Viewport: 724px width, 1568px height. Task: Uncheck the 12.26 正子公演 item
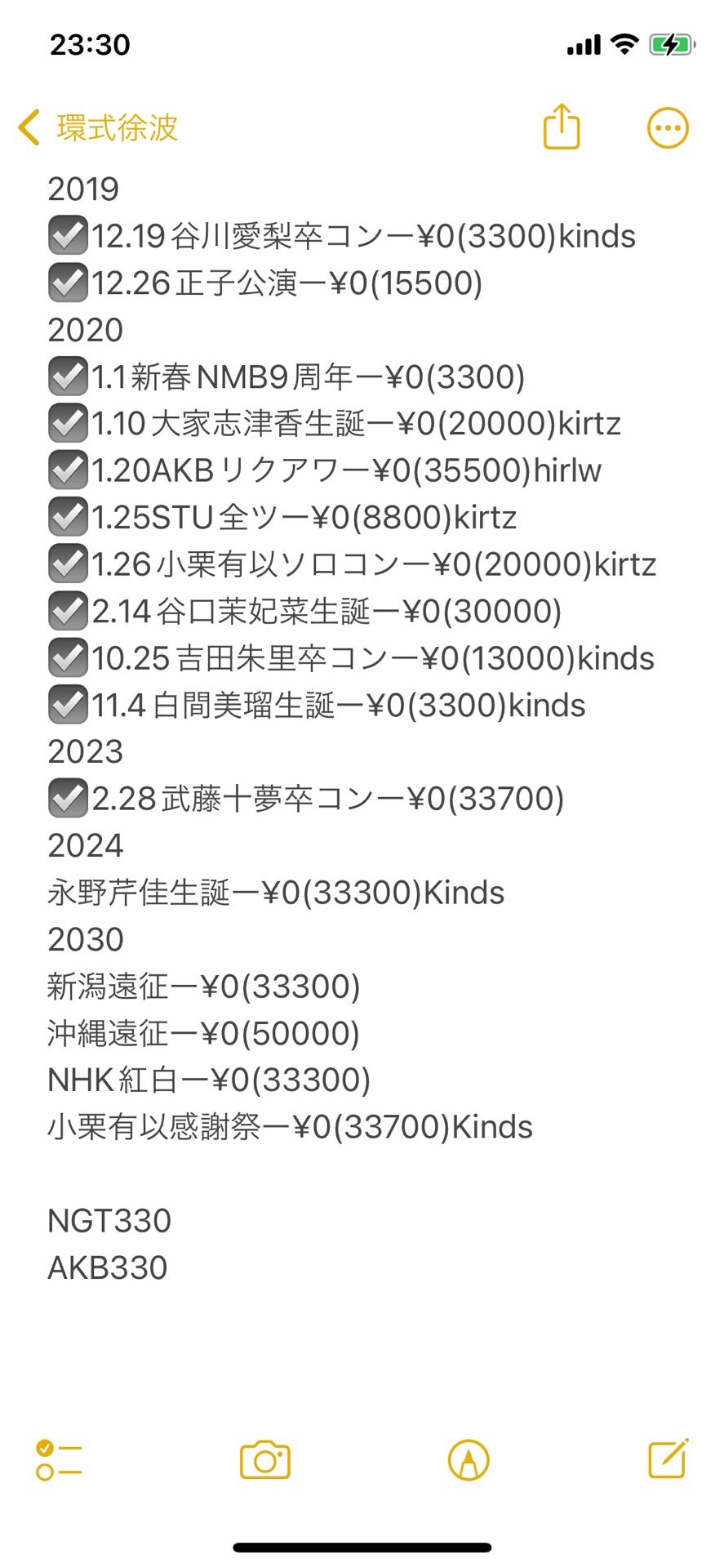[x=68, y=283]
